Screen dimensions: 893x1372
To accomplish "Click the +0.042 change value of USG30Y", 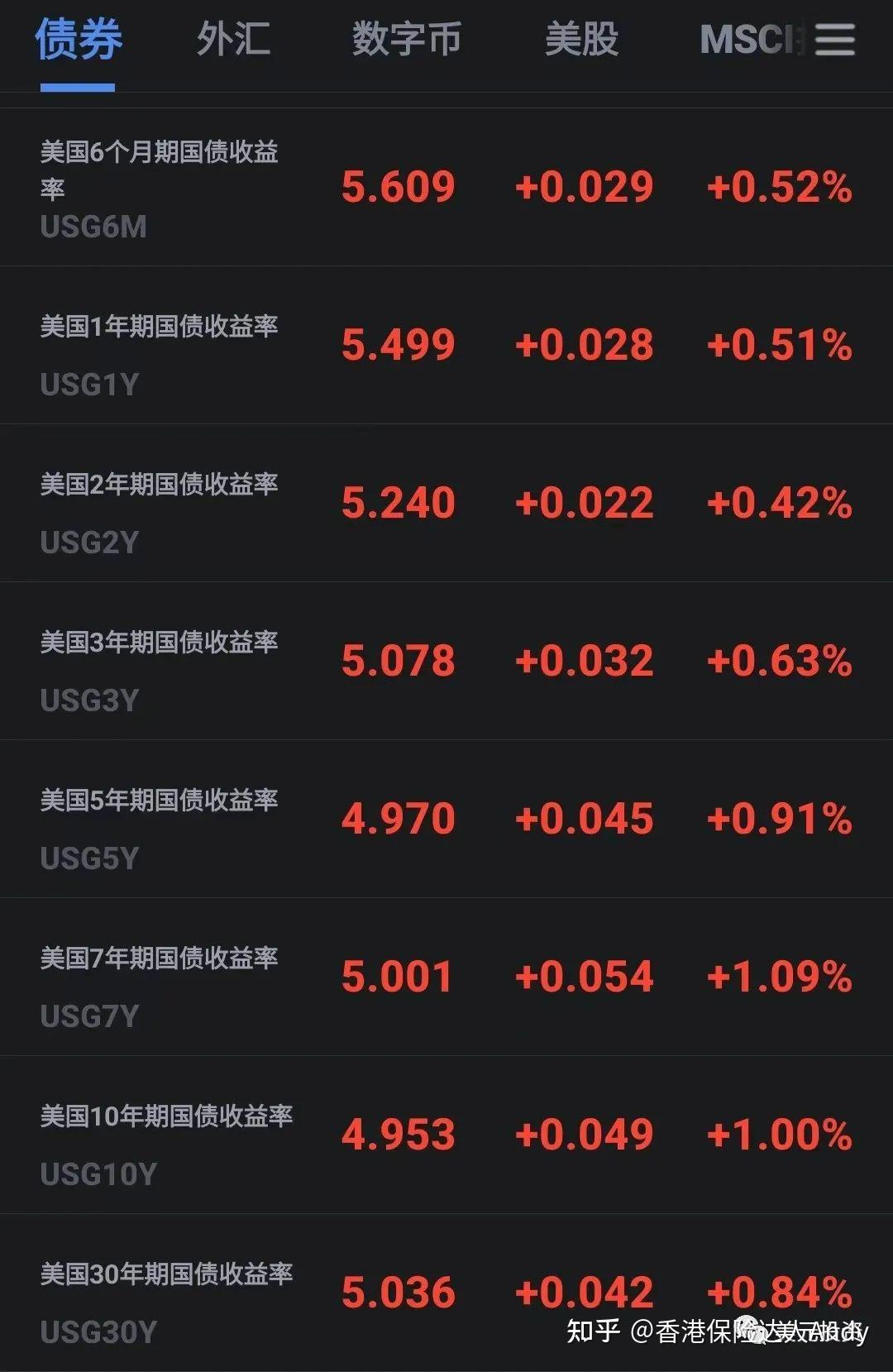I will click(586, 1291).
